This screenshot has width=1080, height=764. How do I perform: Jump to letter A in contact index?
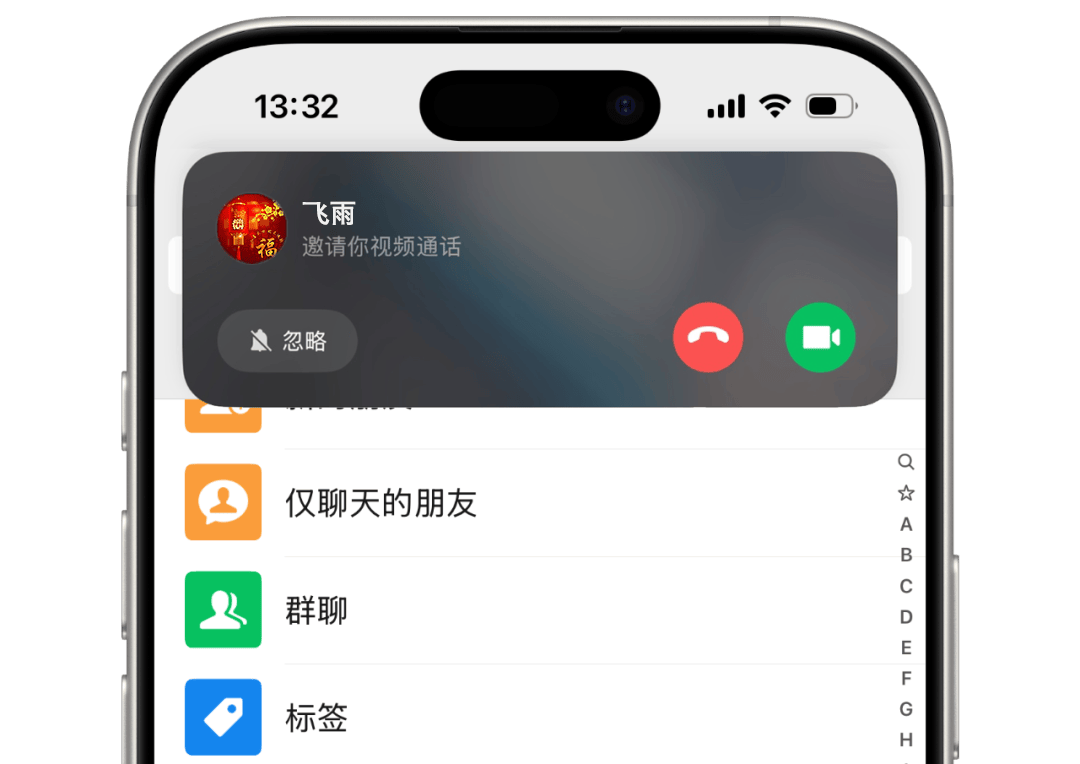point(906,524)
